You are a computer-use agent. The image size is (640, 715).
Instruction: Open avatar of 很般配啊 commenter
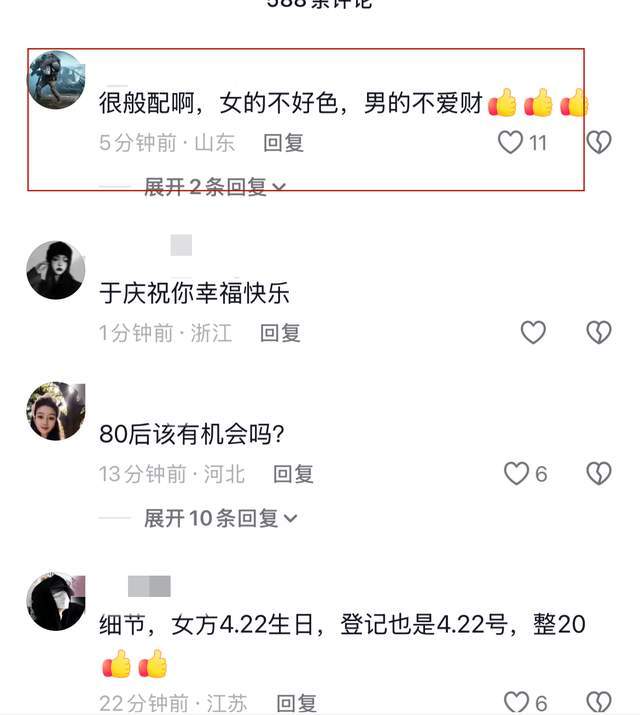[x=56, y=80]
